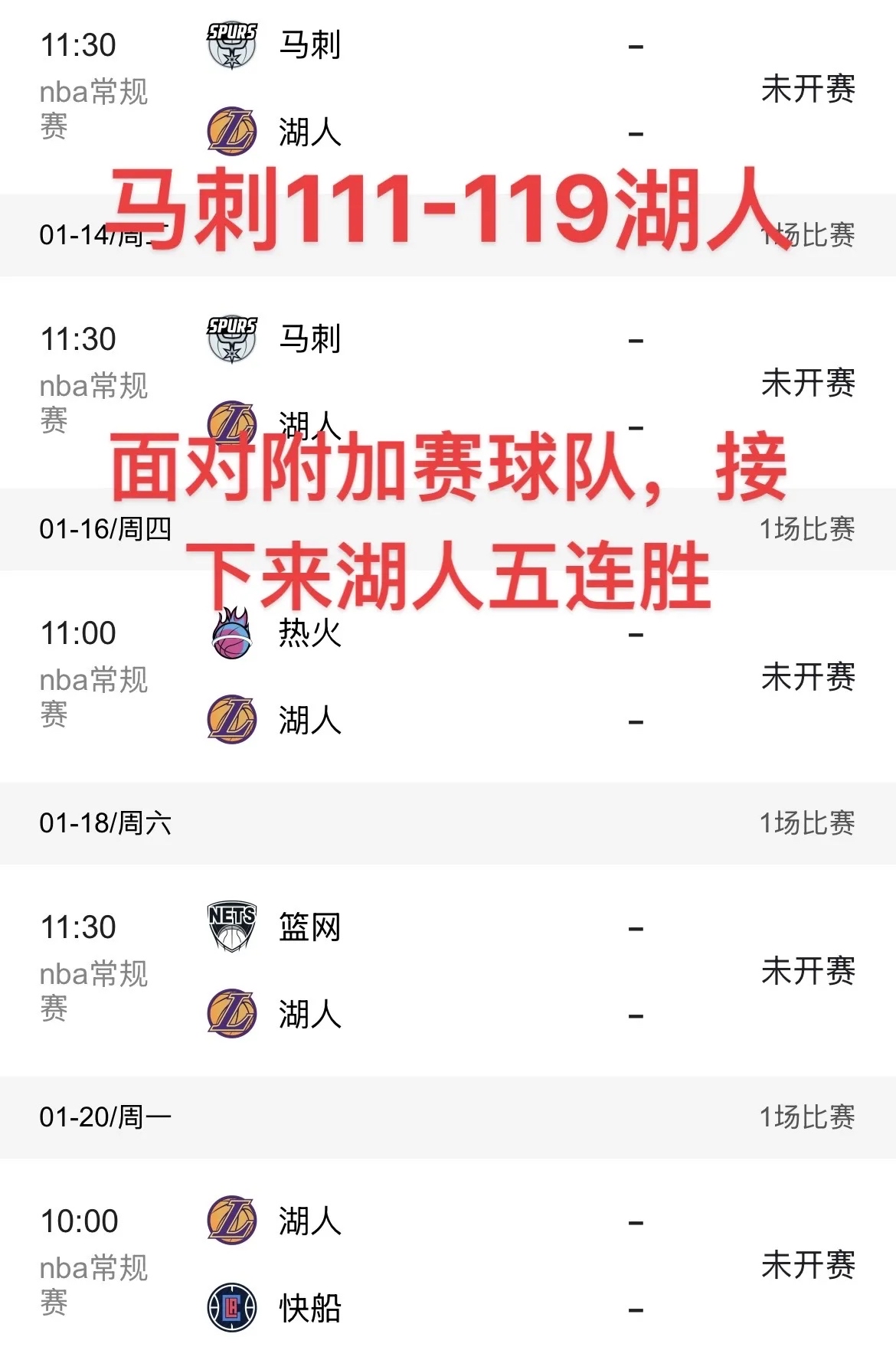
Task: Click the Lakers logo below 篮网
Action: [x=234, y=1014]
